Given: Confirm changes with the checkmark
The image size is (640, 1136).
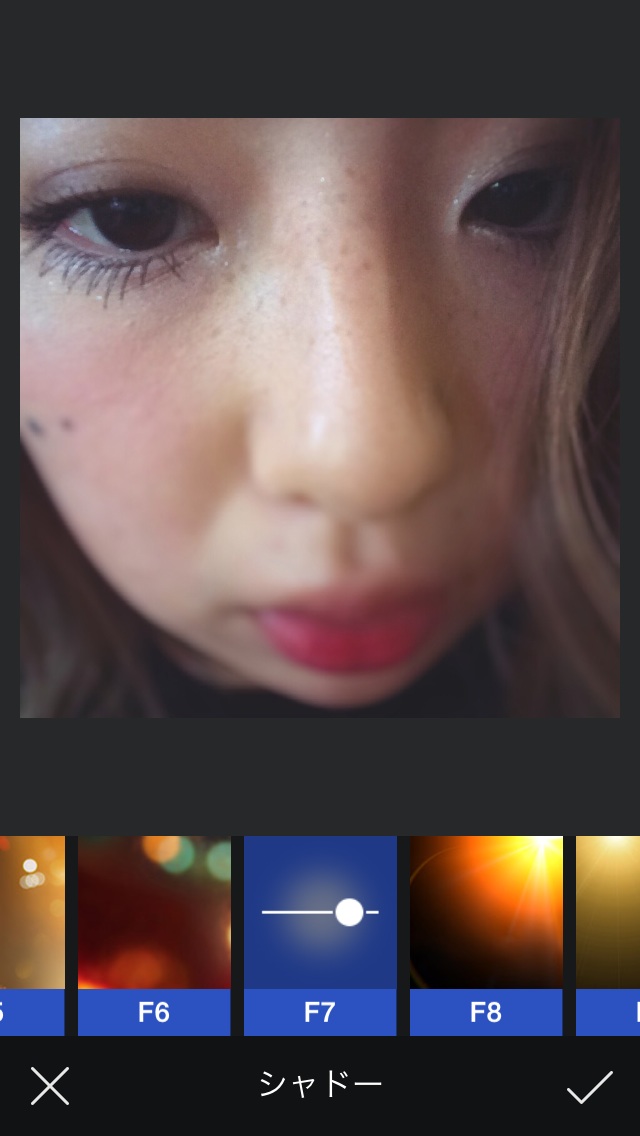Looking at the screenshot, I should [589, 1087].
